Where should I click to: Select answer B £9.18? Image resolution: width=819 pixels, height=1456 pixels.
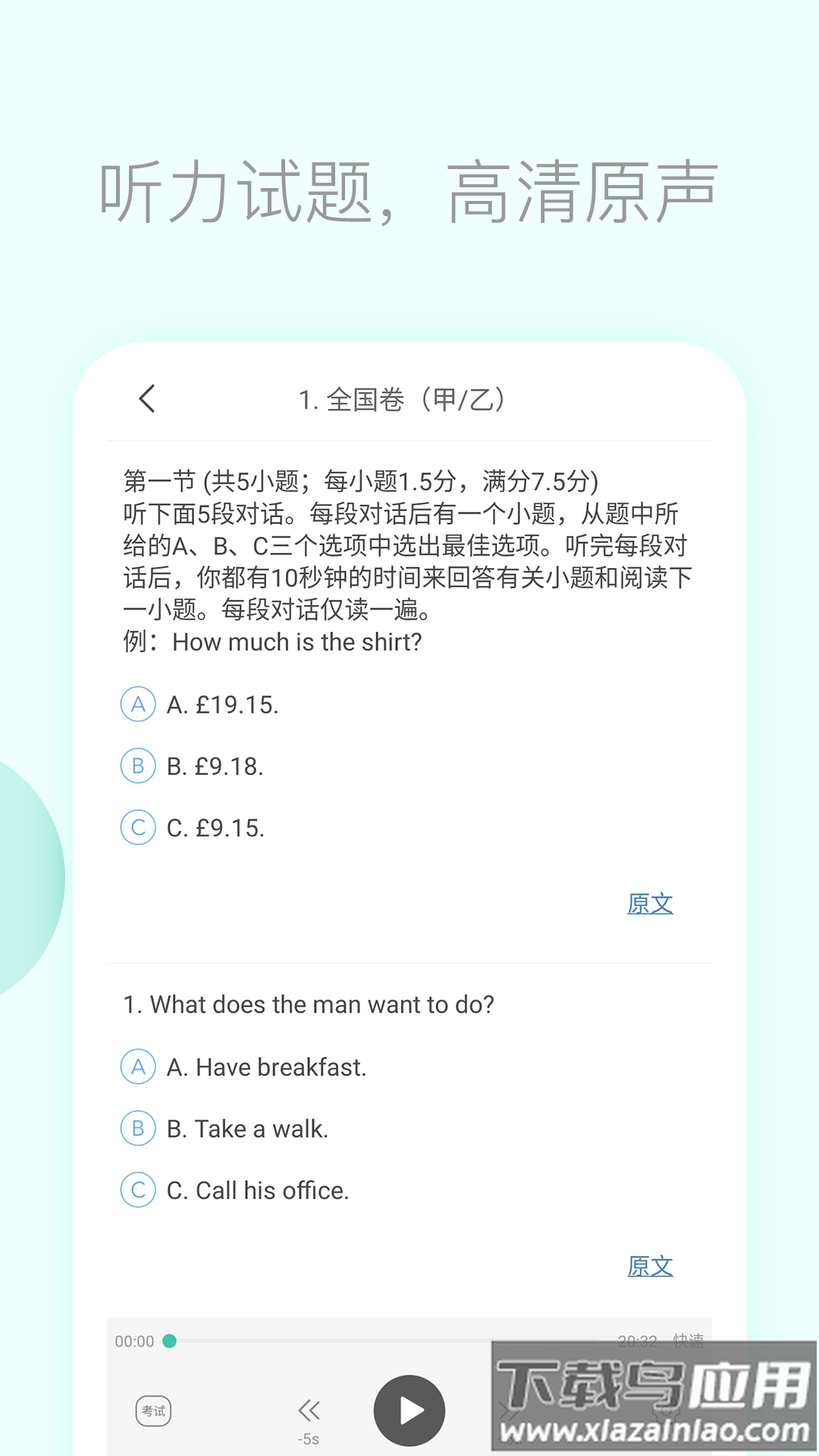[137, 766]
